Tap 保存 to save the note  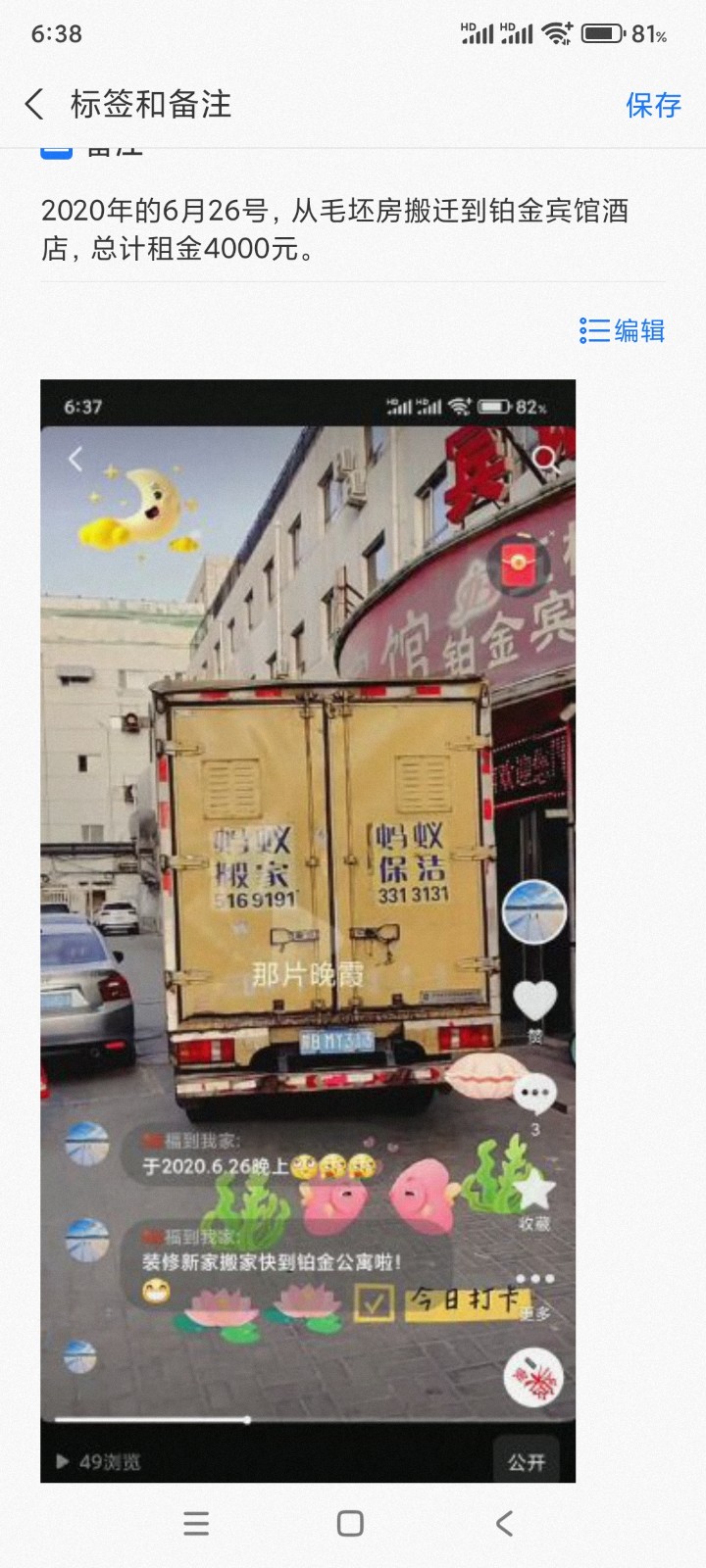pos(653,105)
